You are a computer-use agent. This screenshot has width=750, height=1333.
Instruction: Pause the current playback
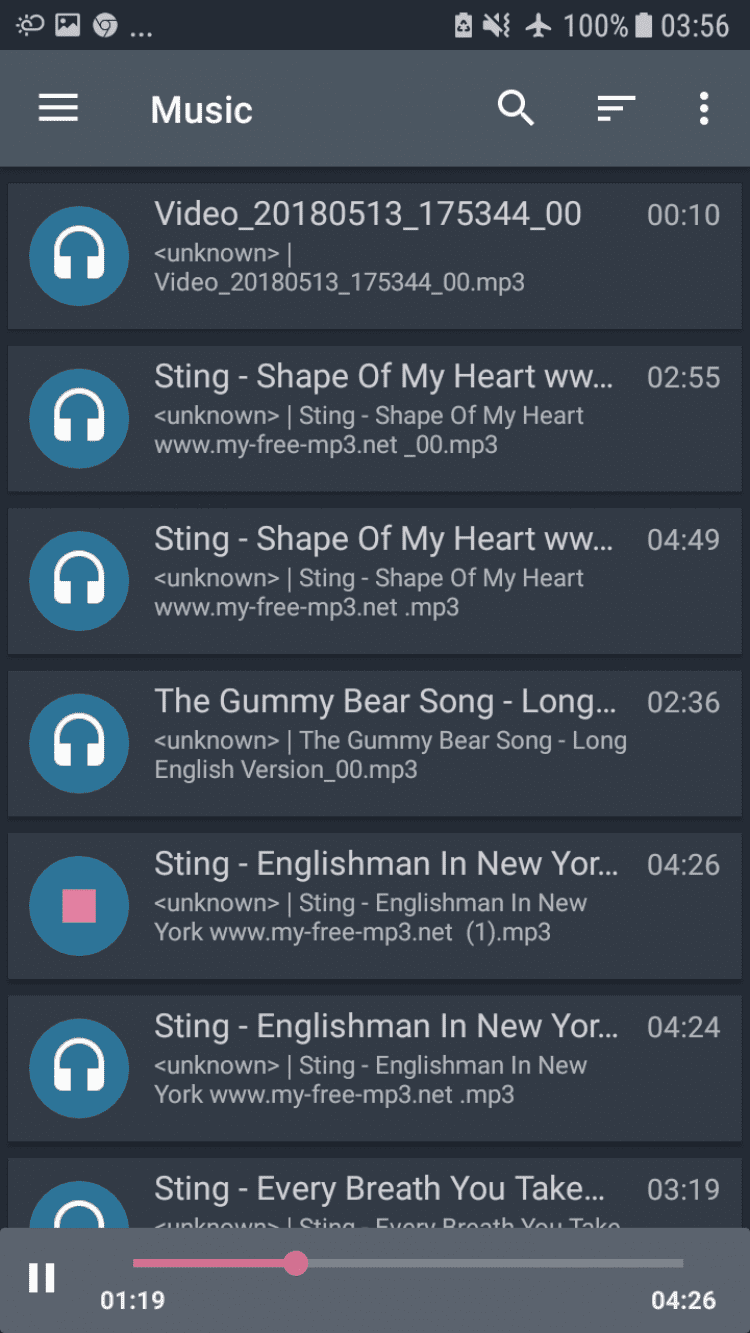coord(42,1277)
